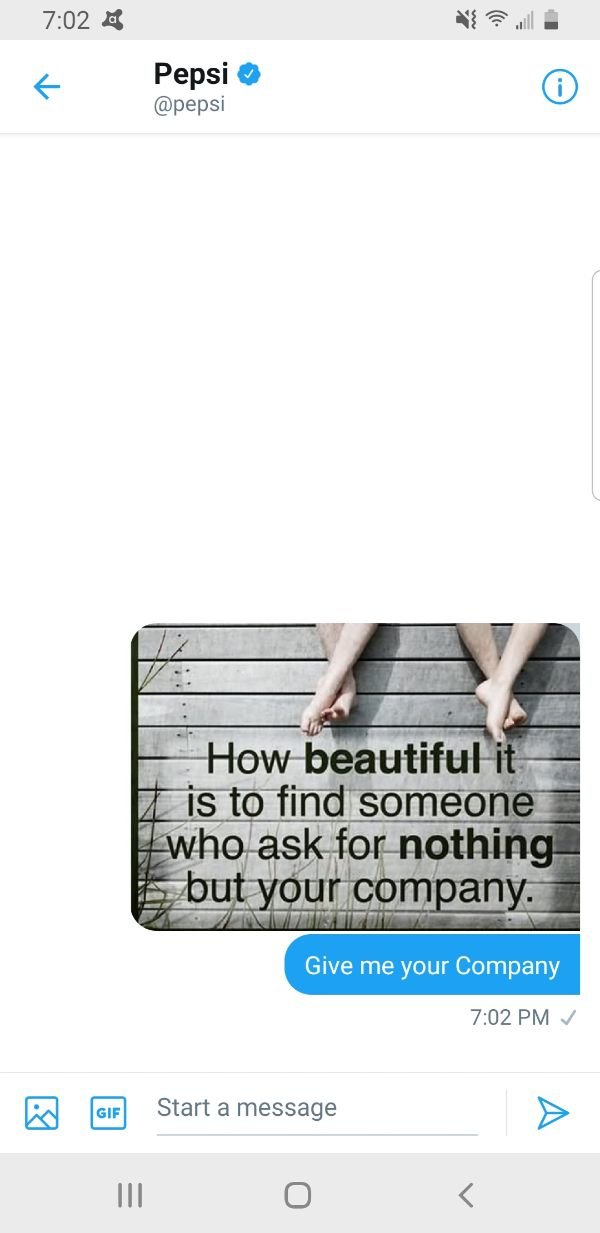Open the GIF picker

click(108, 1112)
